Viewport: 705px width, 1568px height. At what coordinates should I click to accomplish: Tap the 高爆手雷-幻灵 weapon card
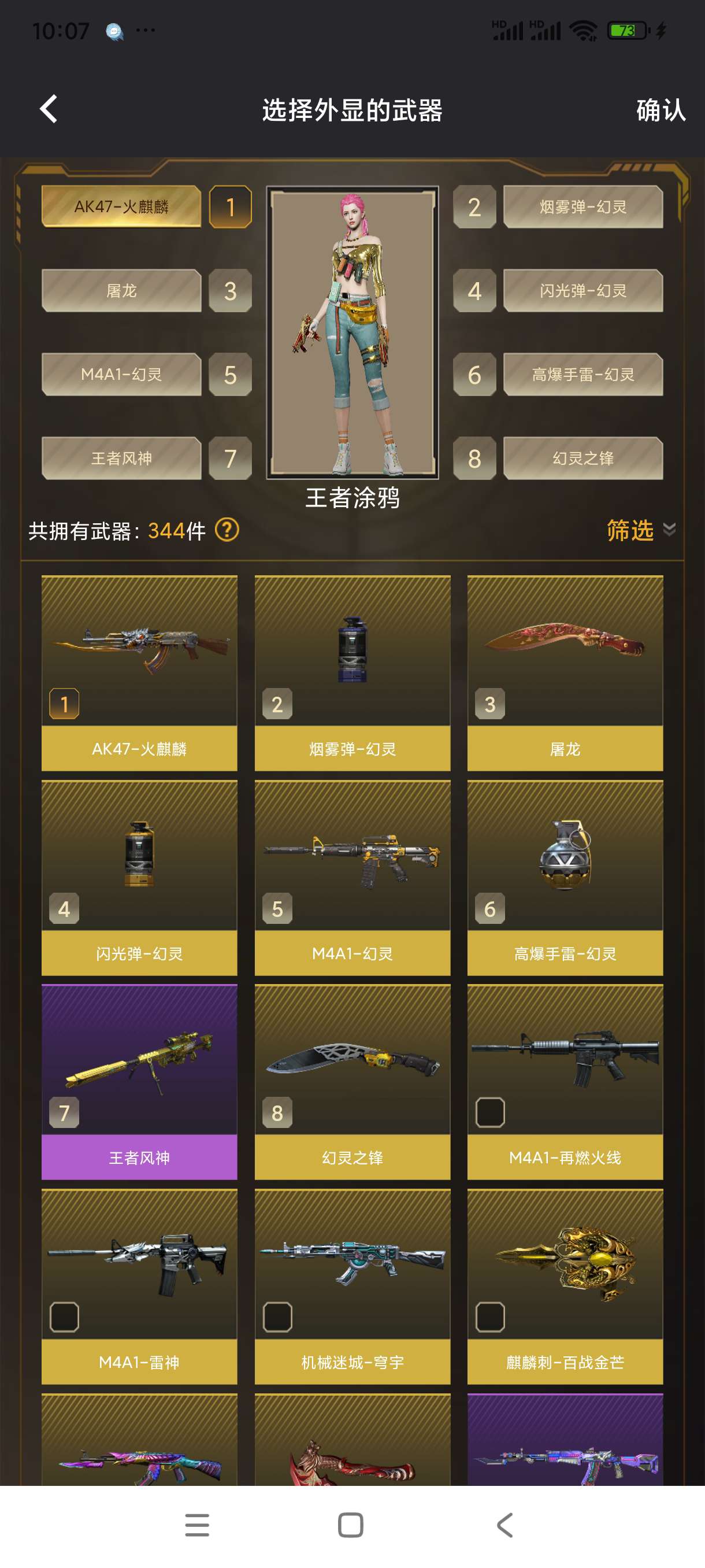point(565,877)
